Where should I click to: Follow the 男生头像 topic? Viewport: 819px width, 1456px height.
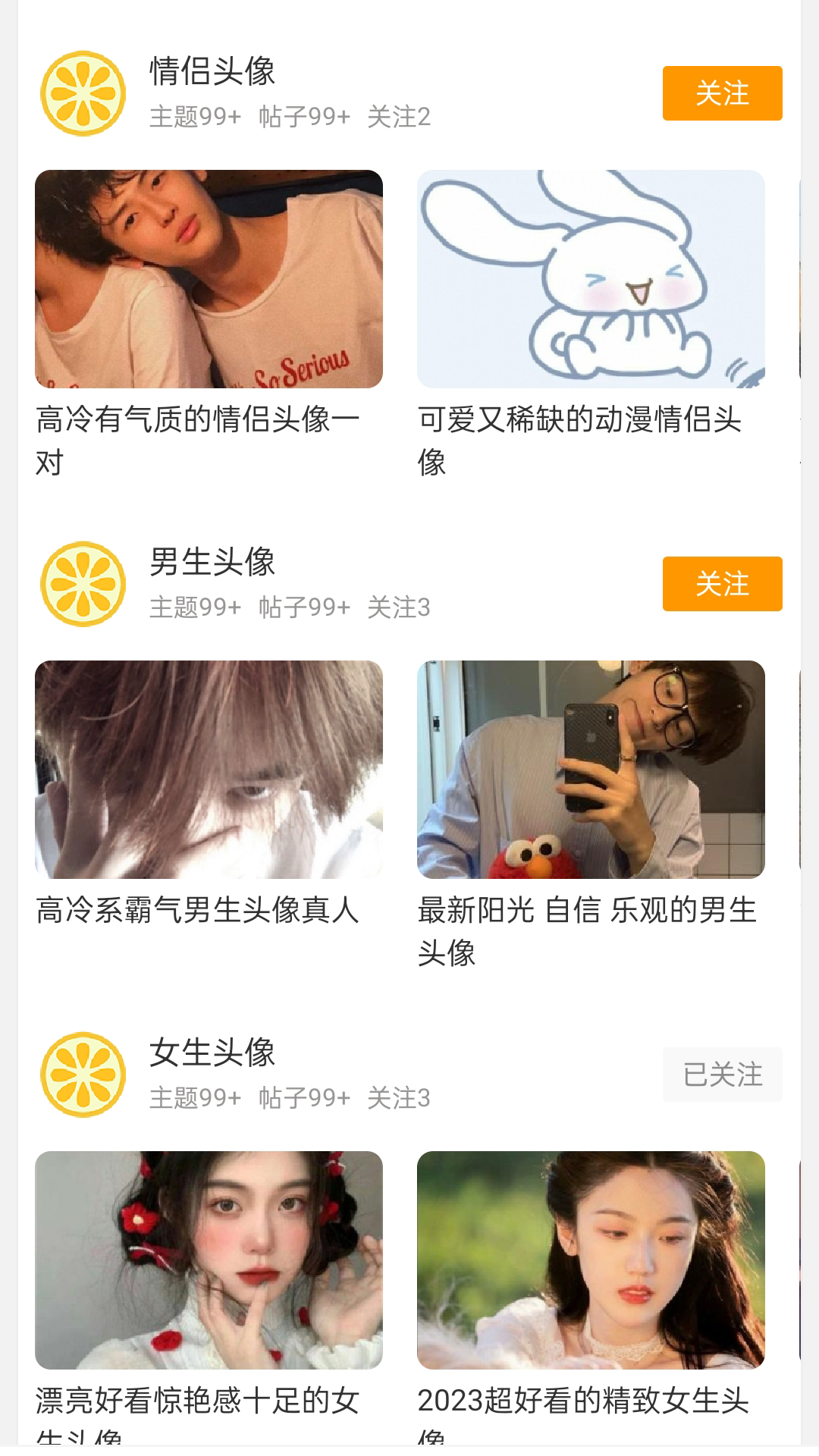coord(722,584)
